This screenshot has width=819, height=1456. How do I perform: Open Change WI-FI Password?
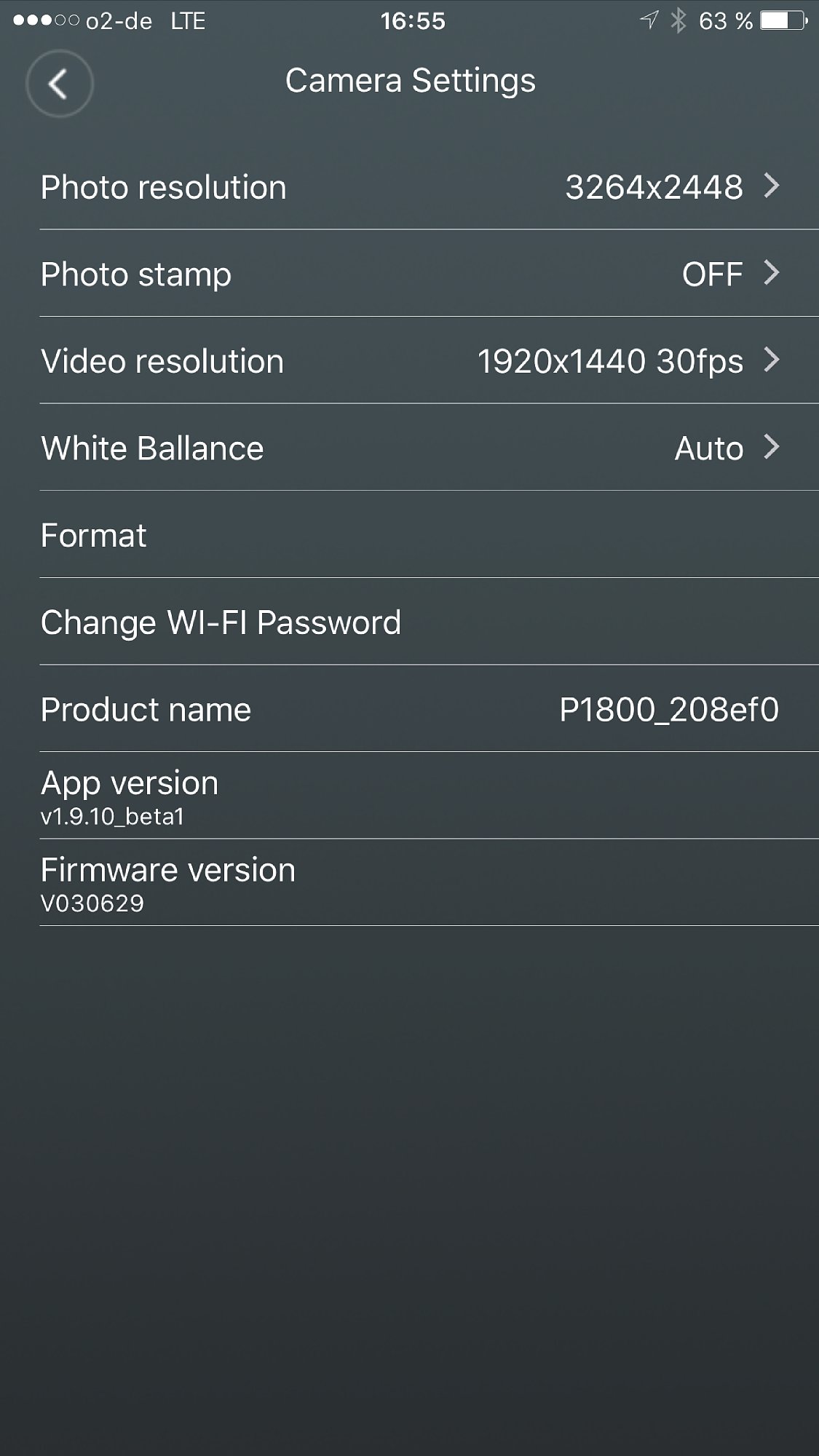409,622
